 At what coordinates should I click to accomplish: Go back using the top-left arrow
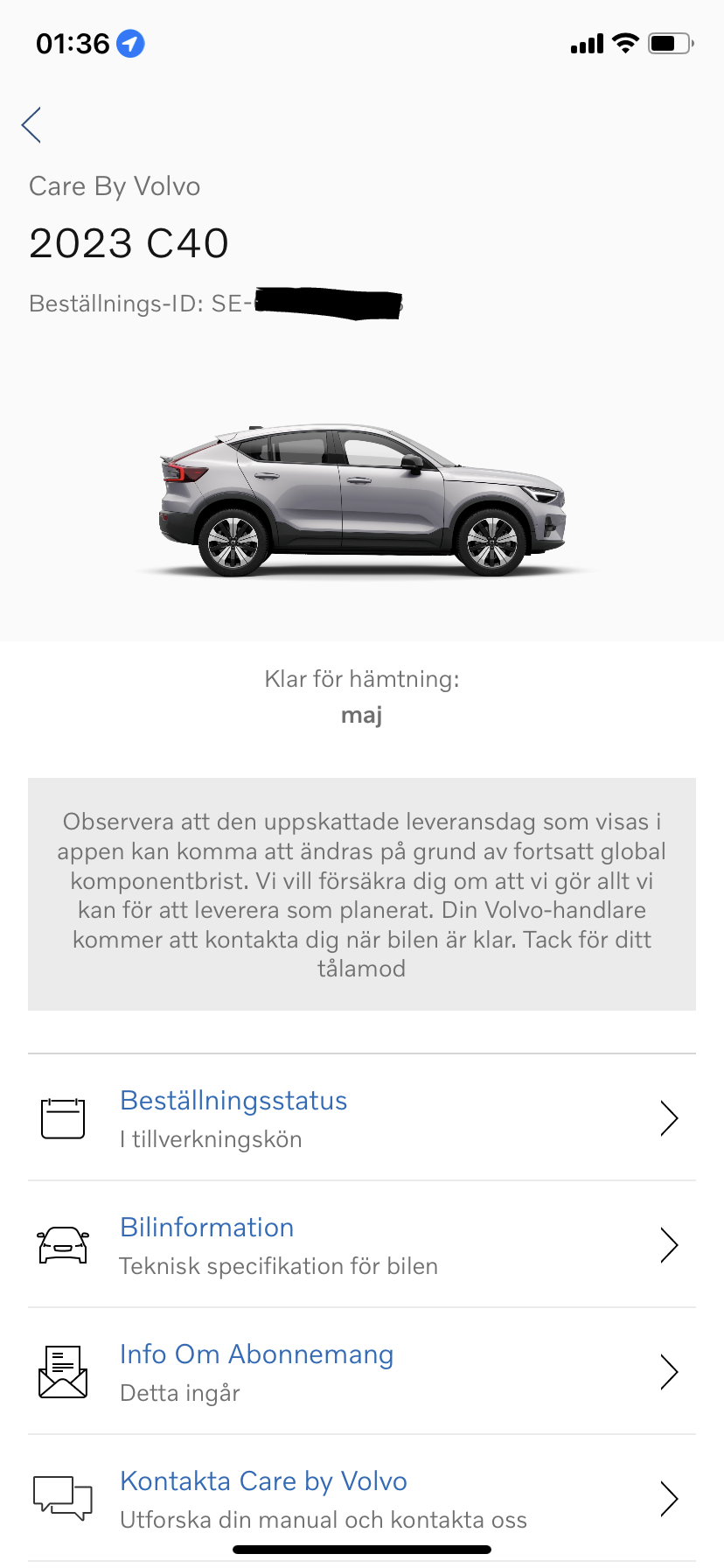pos(31,125)
